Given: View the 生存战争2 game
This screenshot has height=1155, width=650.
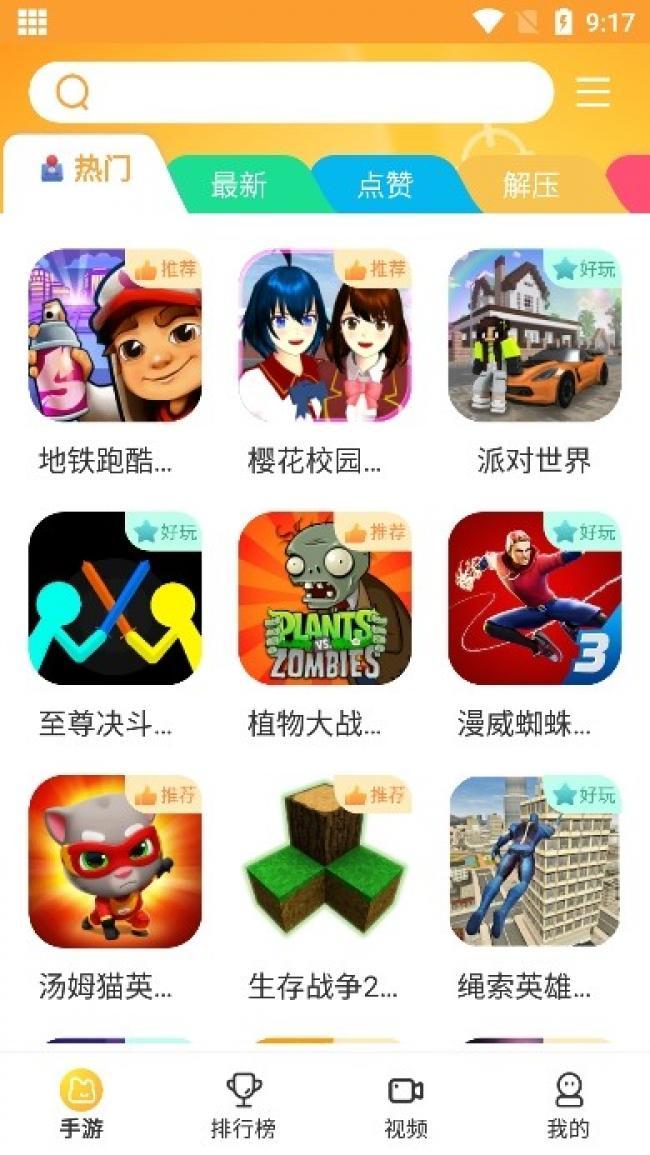Looking at the screenshot, I should coord(325,862).
